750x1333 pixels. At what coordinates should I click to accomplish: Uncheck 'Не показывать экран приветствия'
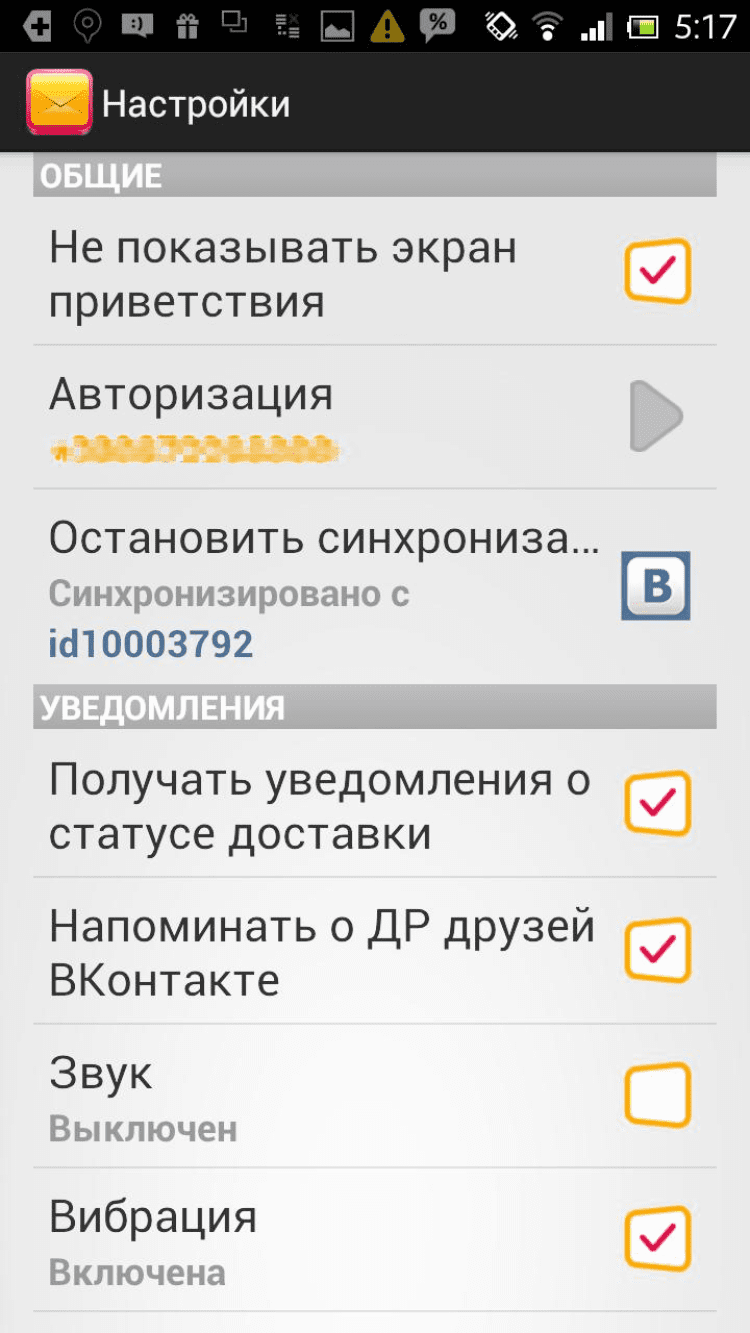click(x=657, y=271)
